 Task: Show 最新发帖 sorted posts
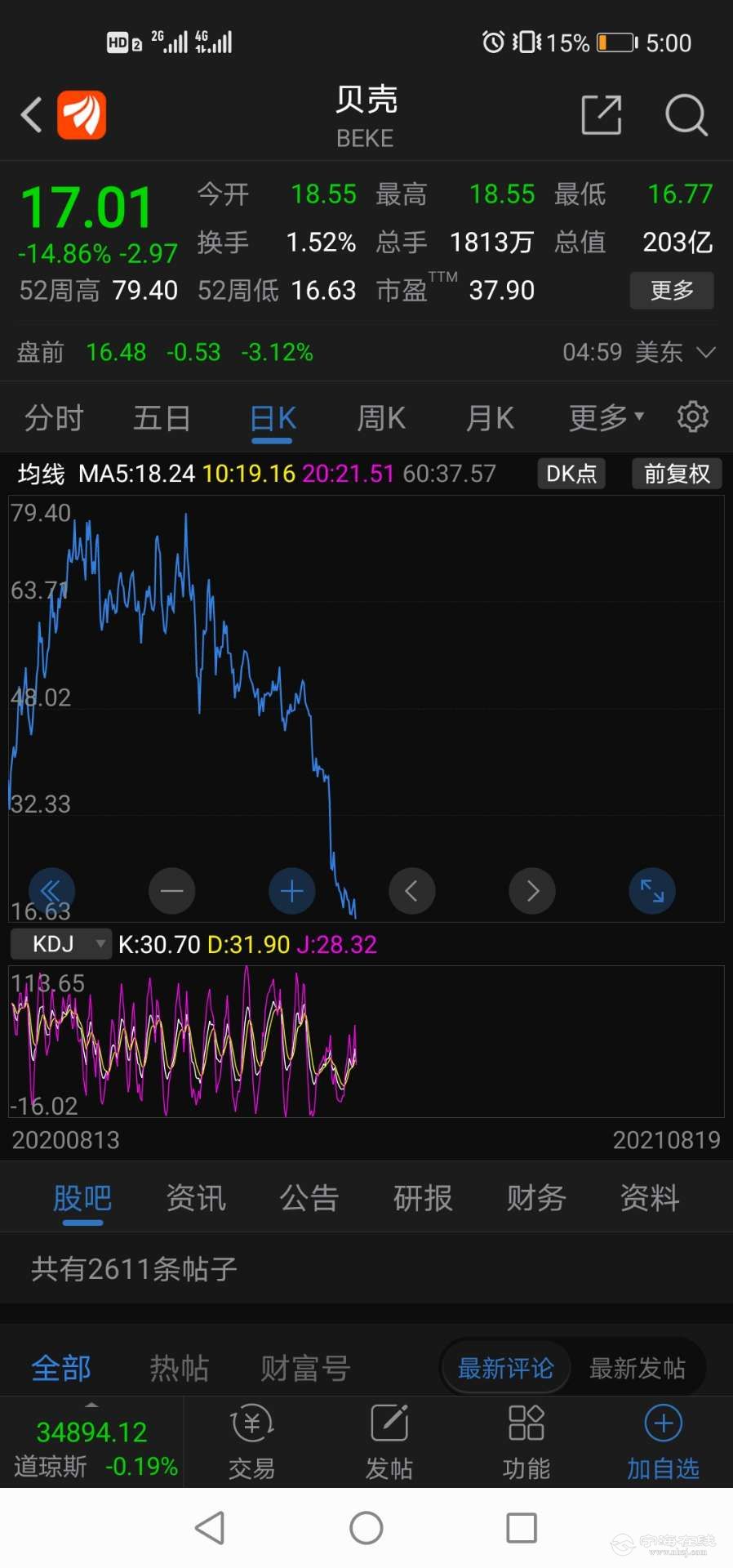pyautogui.click(x=637, y=1368)
